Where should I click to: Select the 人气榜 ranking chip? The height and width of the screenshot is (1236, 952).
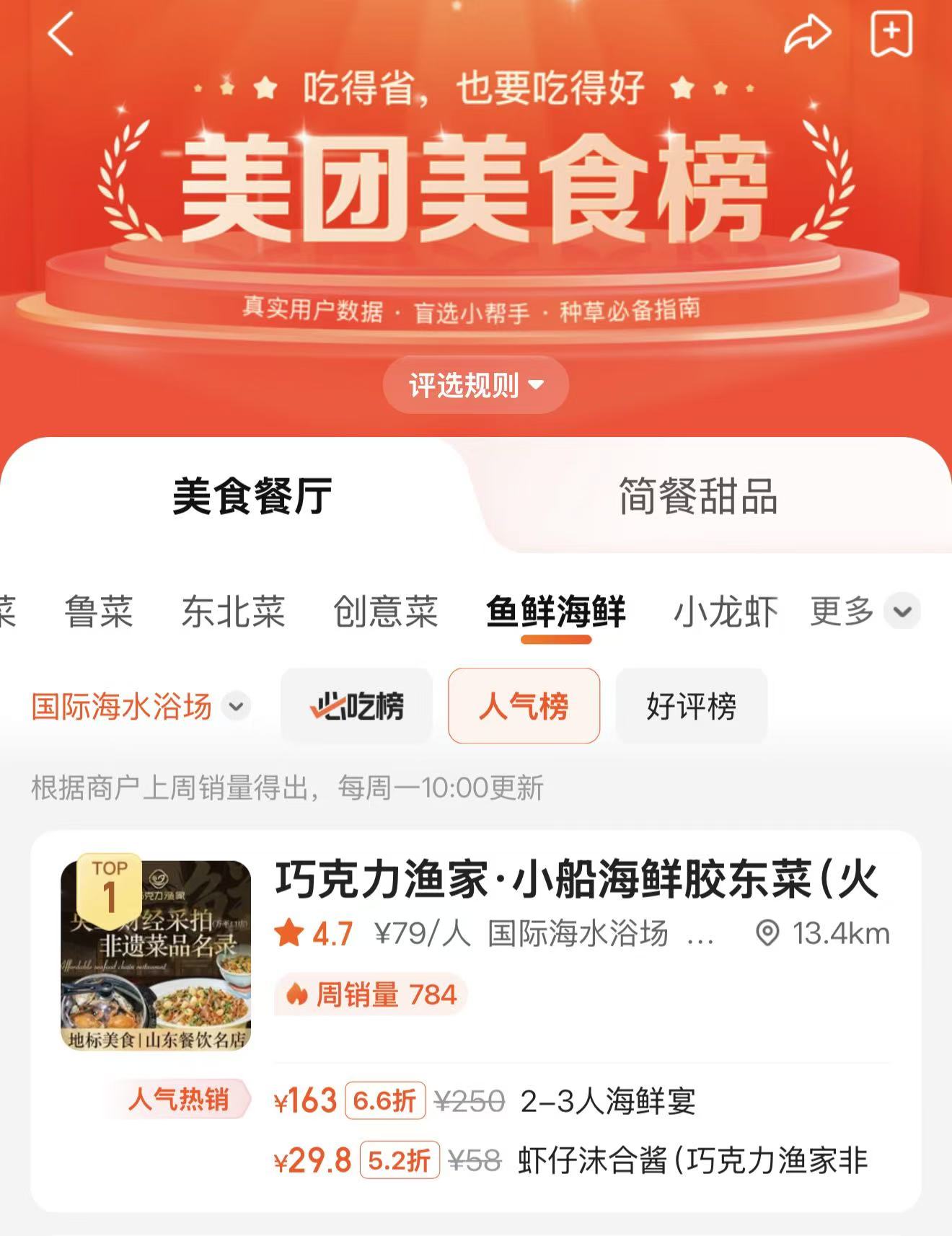tap(524, 706)
